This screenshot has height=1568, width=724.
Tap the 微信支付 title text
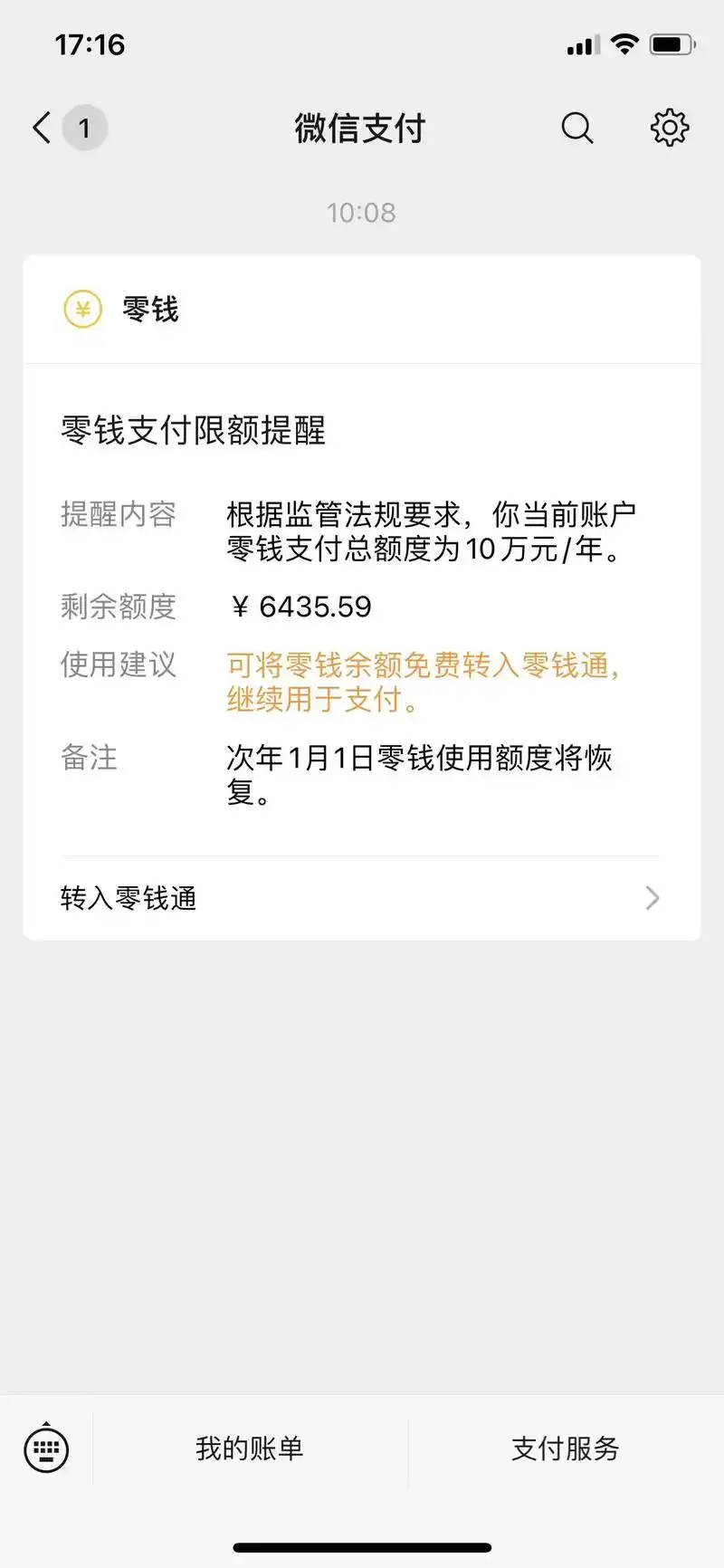(x=361, y=128)
